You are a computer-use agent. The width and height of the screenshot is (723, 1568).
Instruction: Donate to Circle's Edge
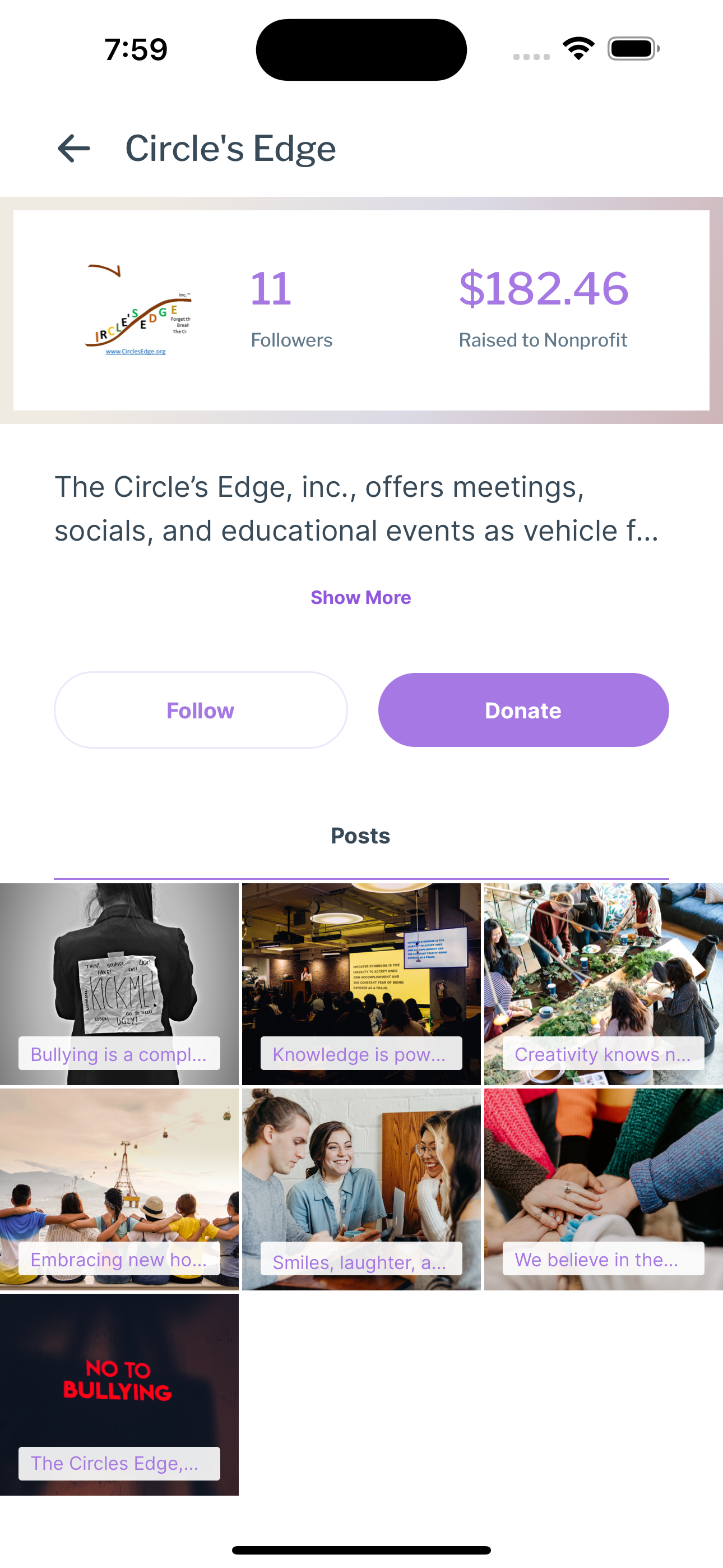click(523, 711)
